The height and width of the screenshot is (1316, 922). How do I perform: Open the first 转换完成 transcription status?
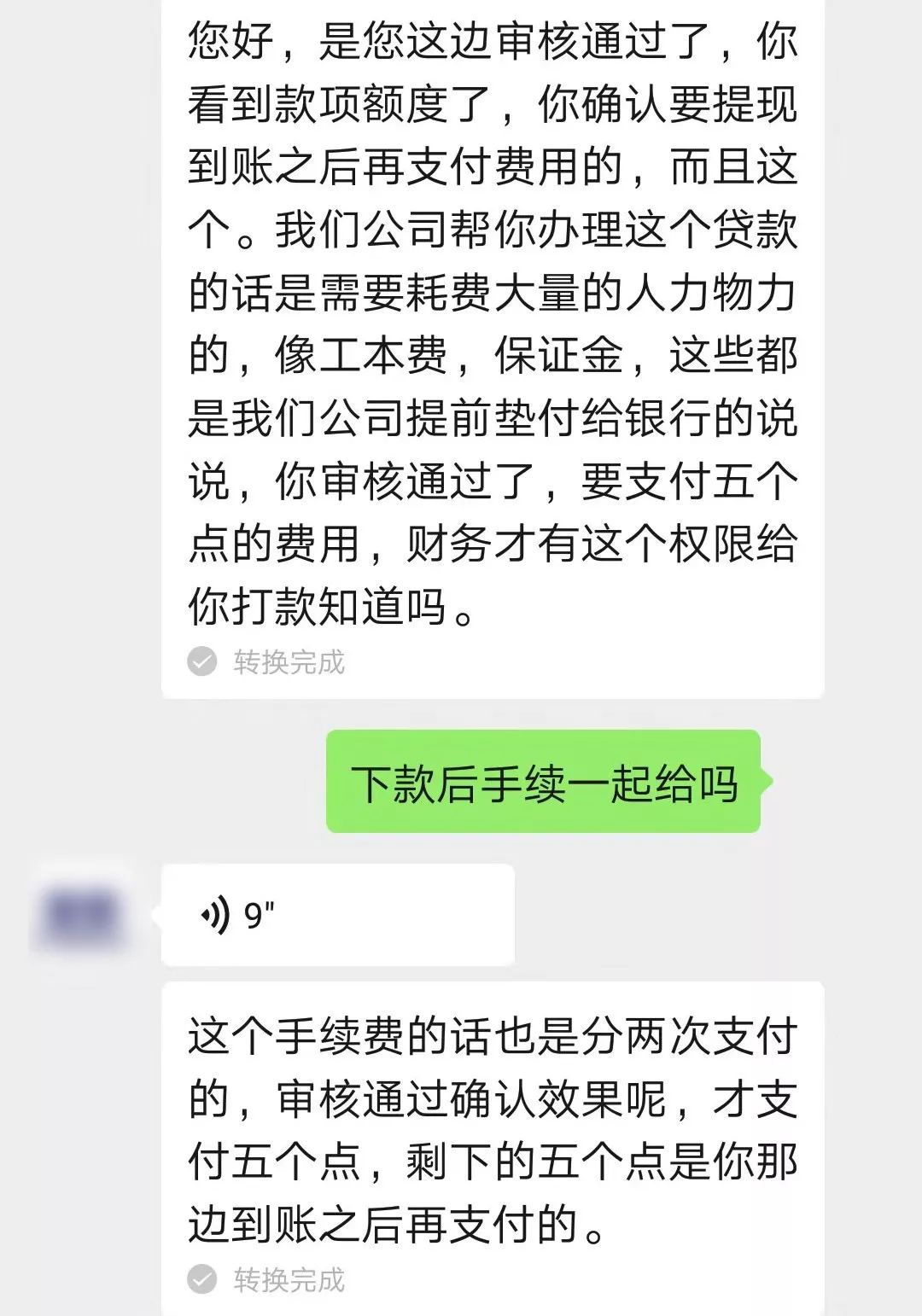coord(290,660)
